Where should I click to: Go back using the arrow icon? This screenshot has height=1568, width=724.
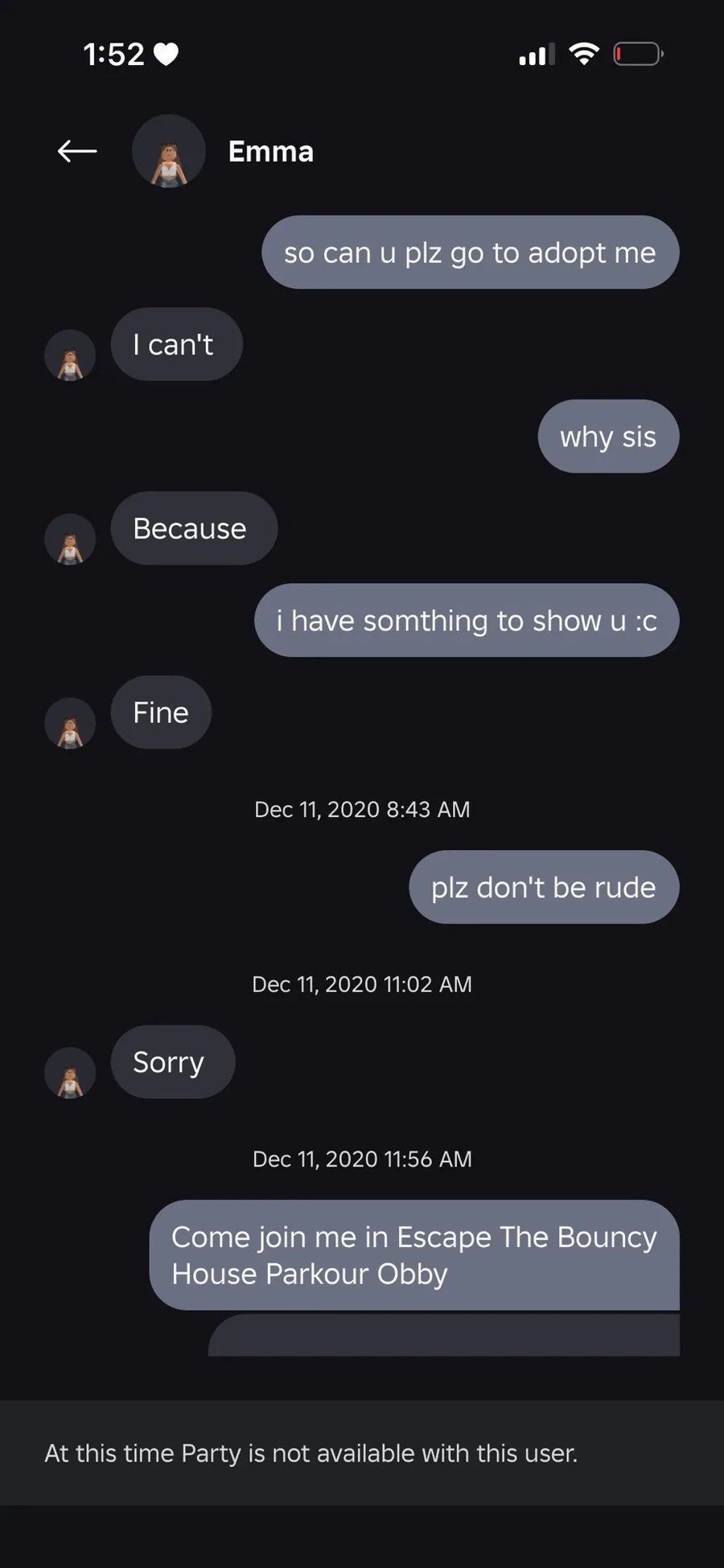click(77, 151)
